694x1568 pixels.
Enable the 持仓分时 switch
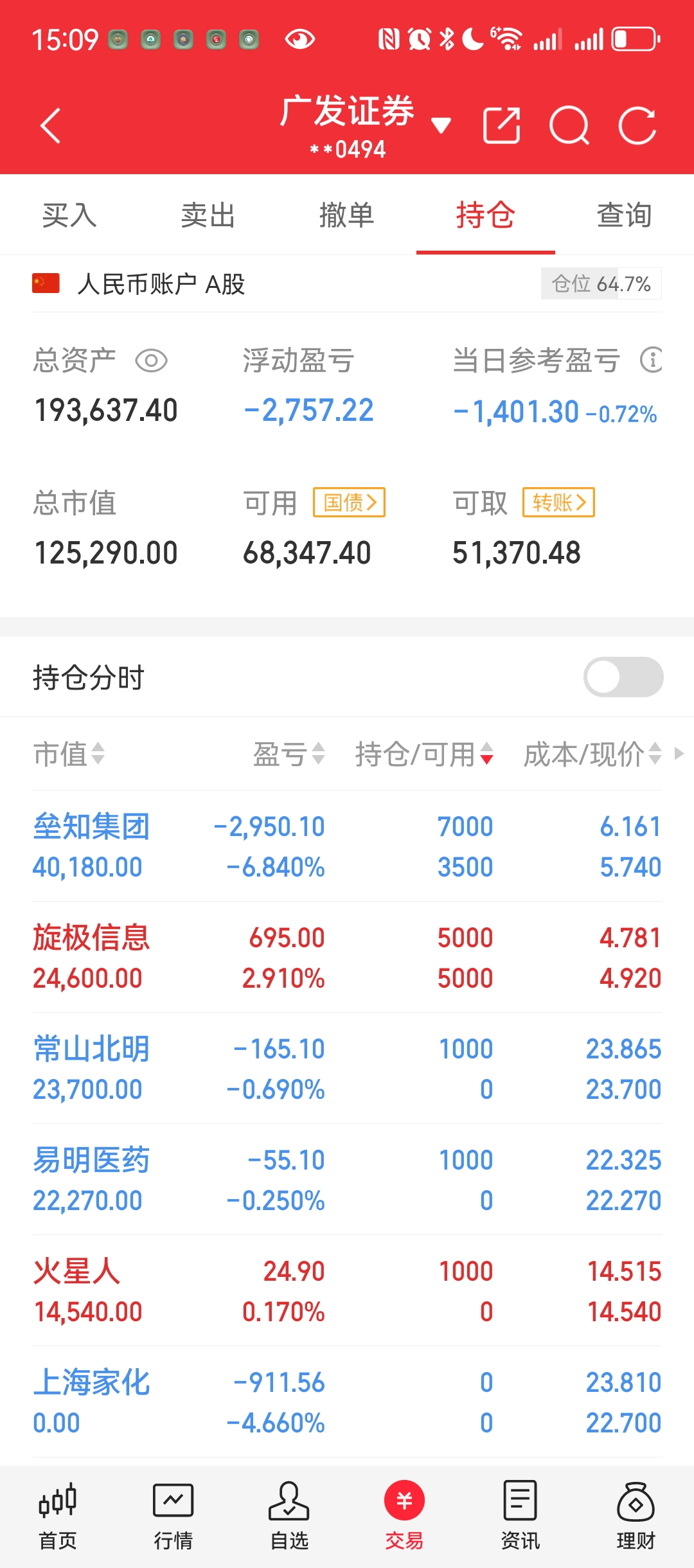[x=623, y=677]
